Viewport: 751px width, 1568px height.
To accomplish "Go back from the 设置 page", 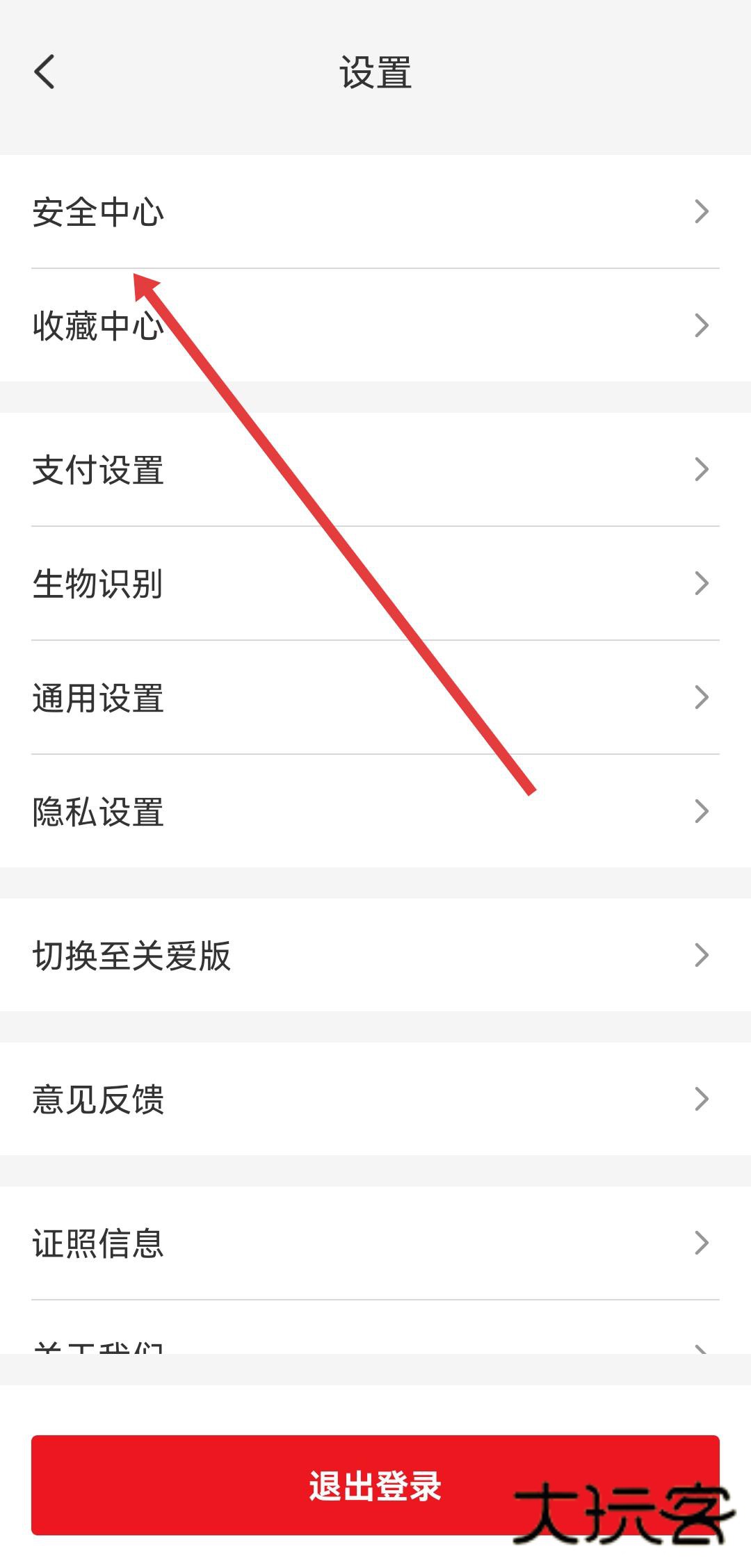I will point(45,72).
